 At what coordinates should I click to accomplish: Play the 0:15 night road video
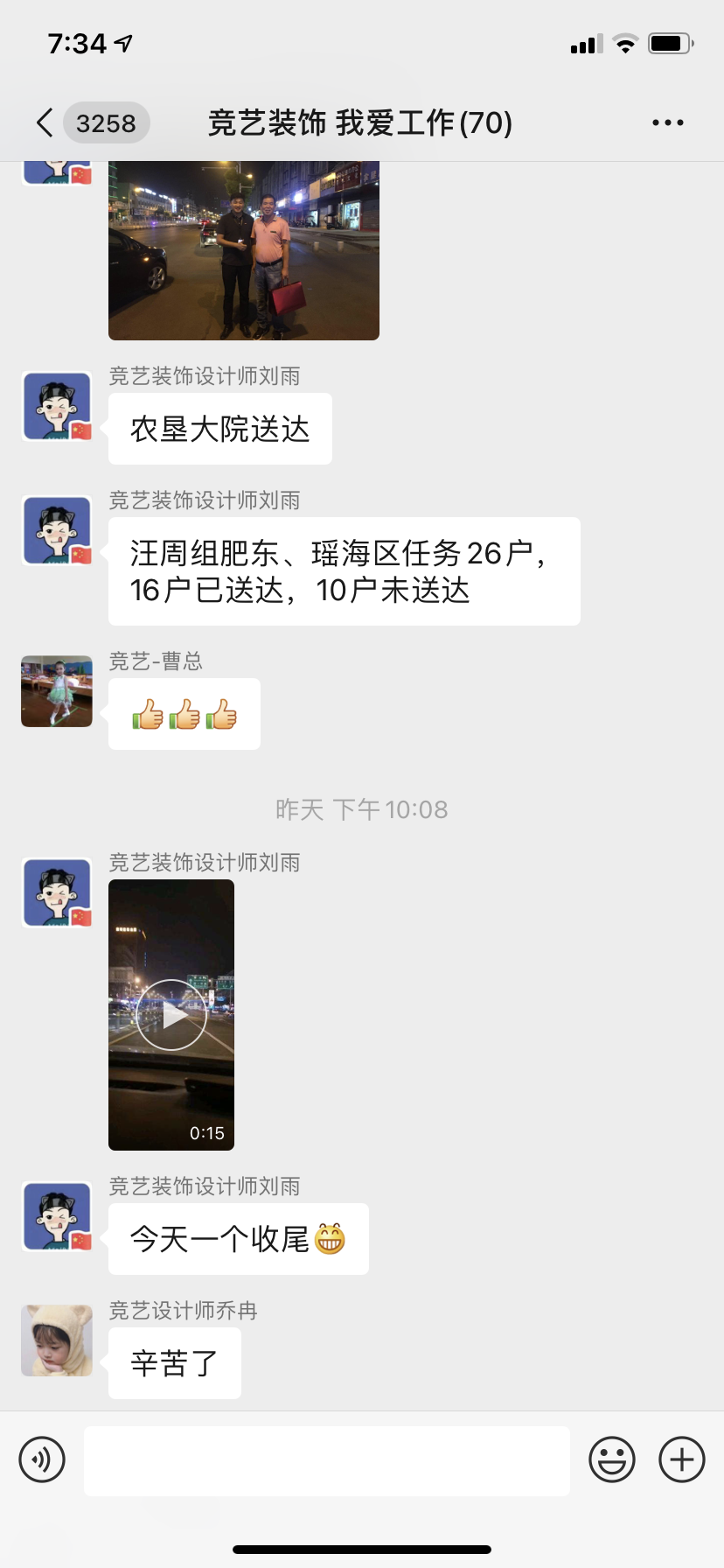(171, 1015)
